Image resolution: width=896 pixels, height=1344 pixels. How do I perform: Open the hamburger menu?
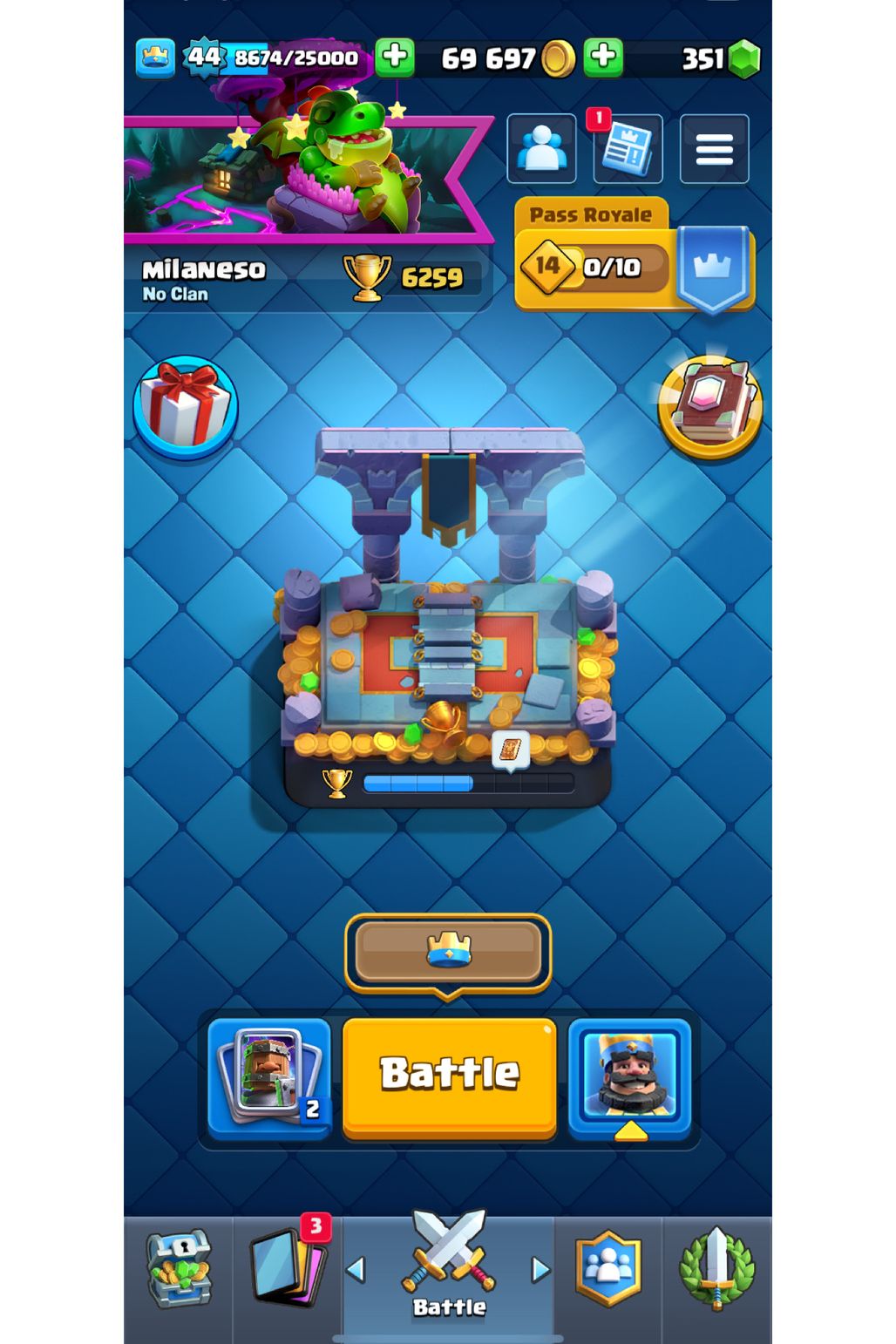click(714, 149)
